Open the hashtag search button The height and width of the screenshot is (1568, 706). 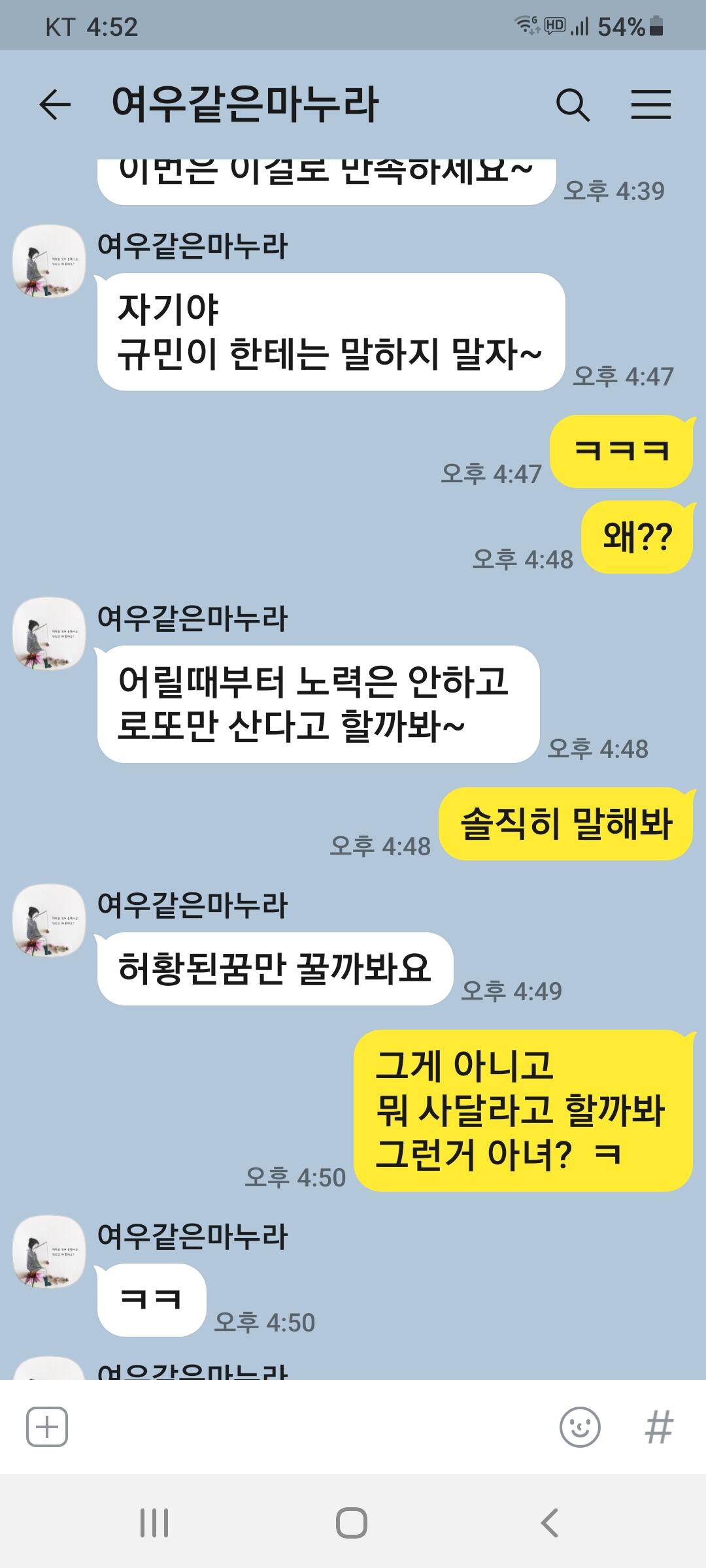click(659, 1427)
